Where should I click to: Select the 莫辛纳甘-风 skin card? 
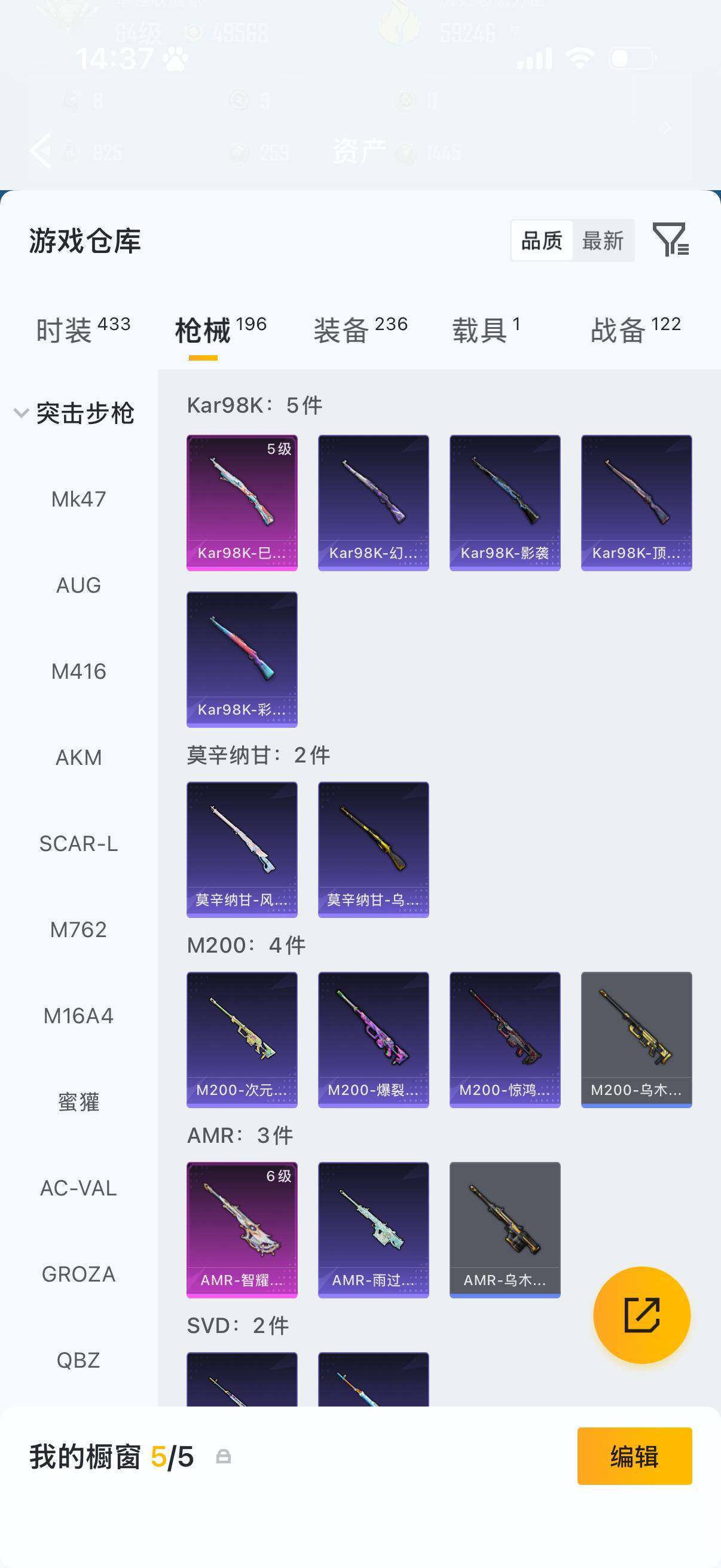point(242,849)
